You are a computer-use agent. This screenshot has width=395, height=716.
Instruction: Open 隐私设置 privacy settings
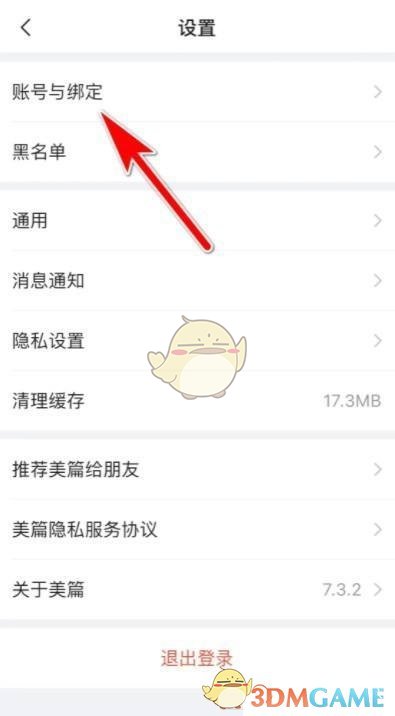coord(197,341)
